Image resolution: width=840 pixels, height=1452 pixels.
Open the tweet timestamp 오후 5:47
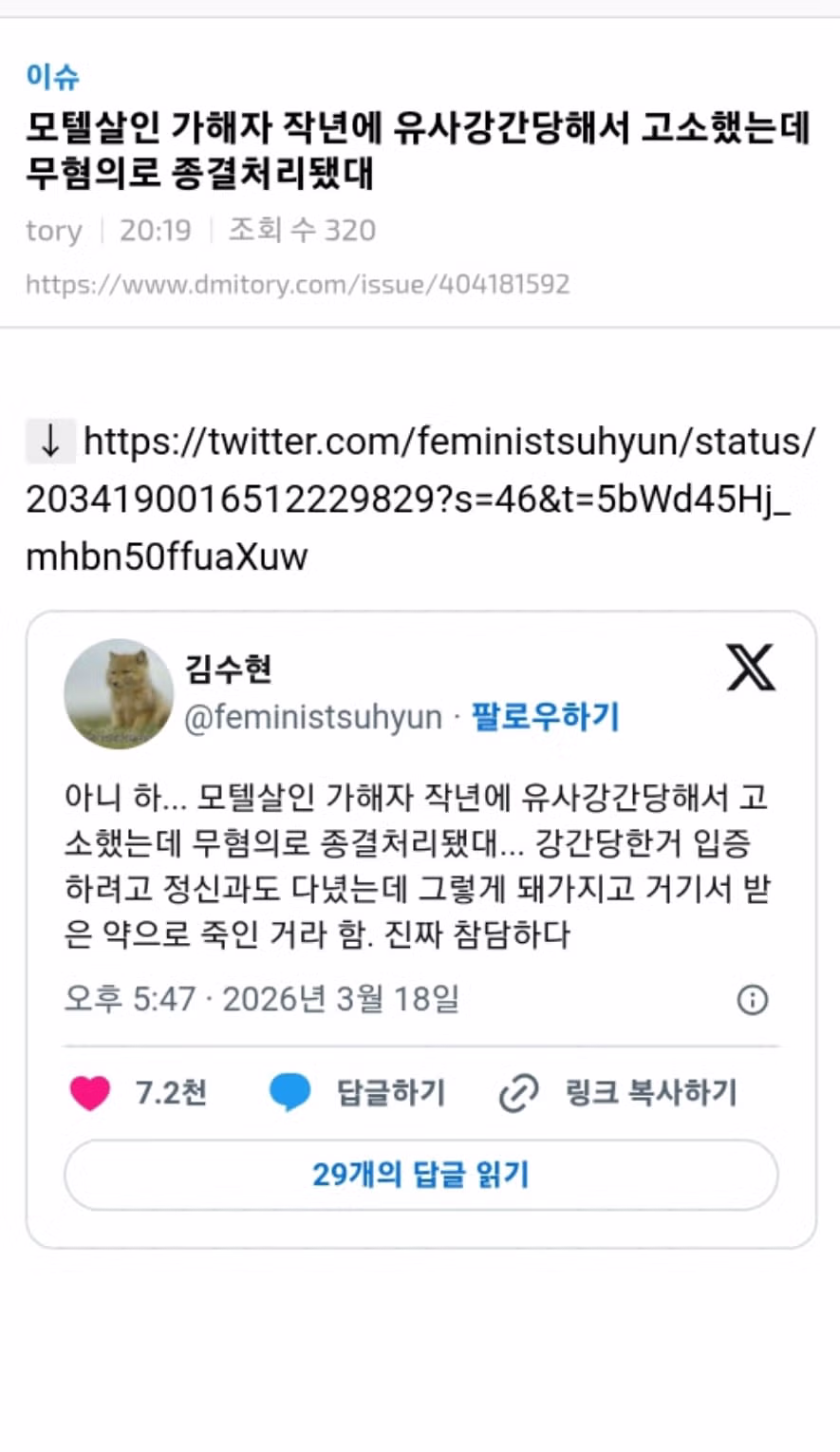[261, 999]
